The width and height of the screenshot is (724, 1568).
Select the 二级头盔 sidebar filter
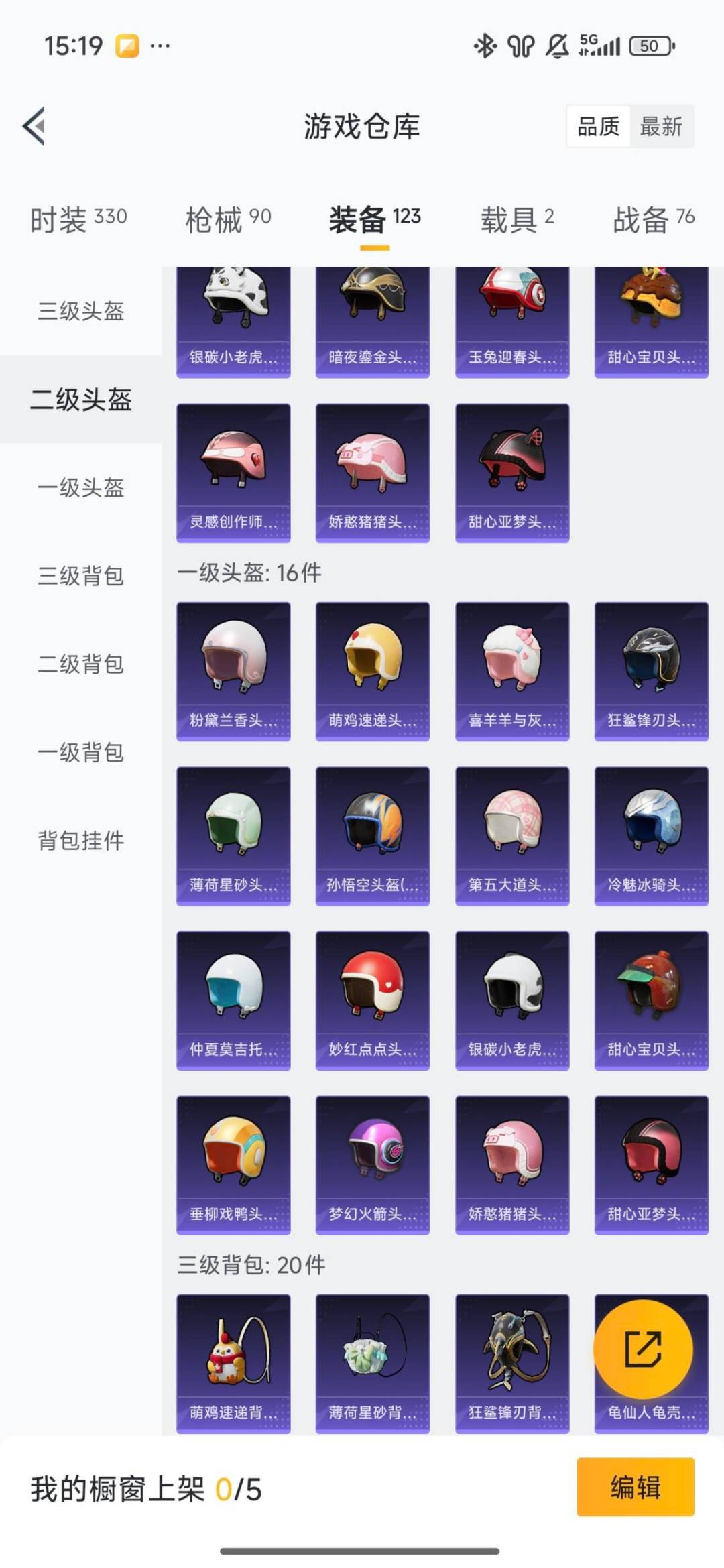tap(79, 399)
